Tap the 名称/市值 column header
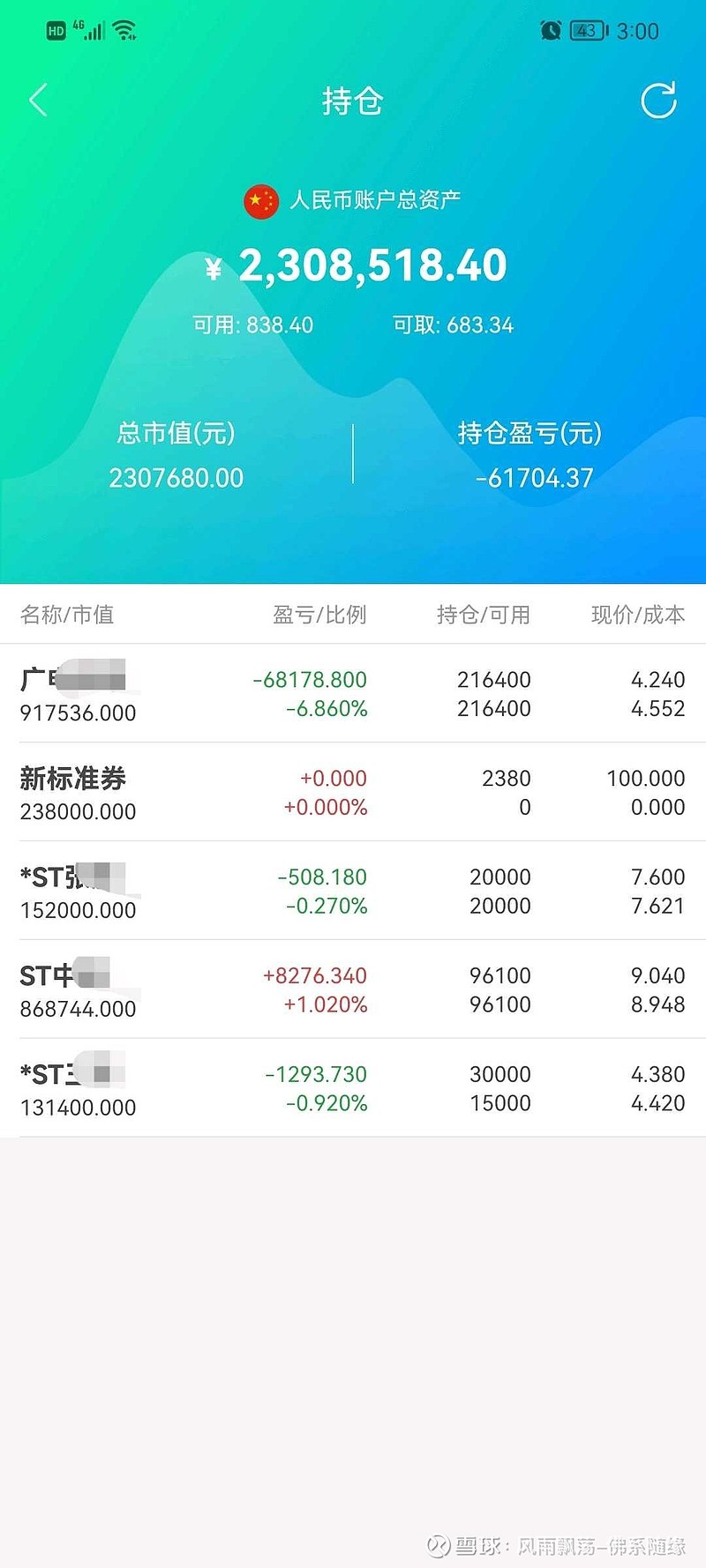Screen dimensions: 706x1568 tap(66, 615)
